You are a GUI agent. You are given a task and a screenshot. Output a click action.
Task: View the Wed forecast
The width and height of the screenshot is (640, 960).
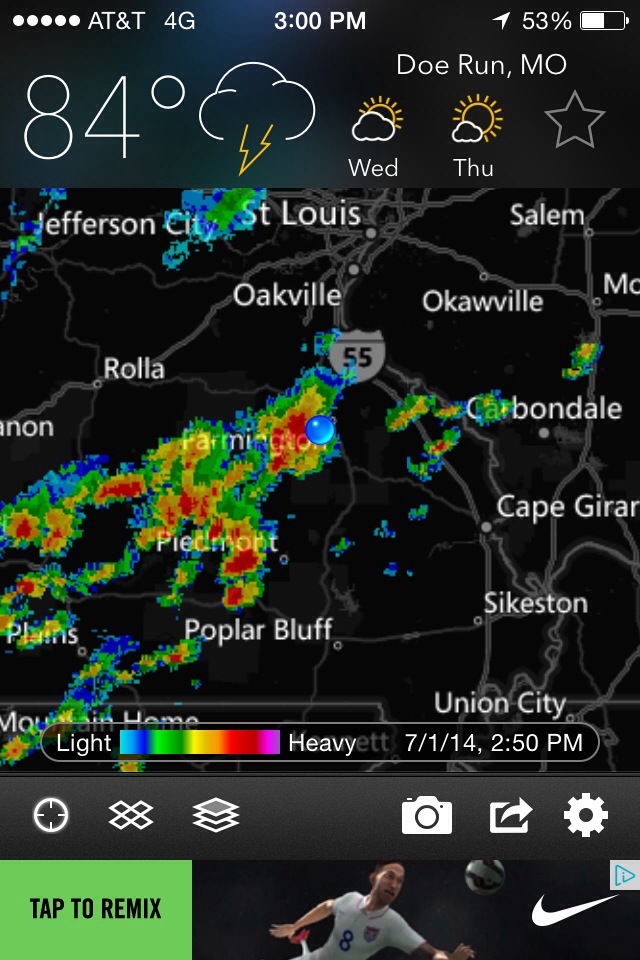tap(374, 136)
